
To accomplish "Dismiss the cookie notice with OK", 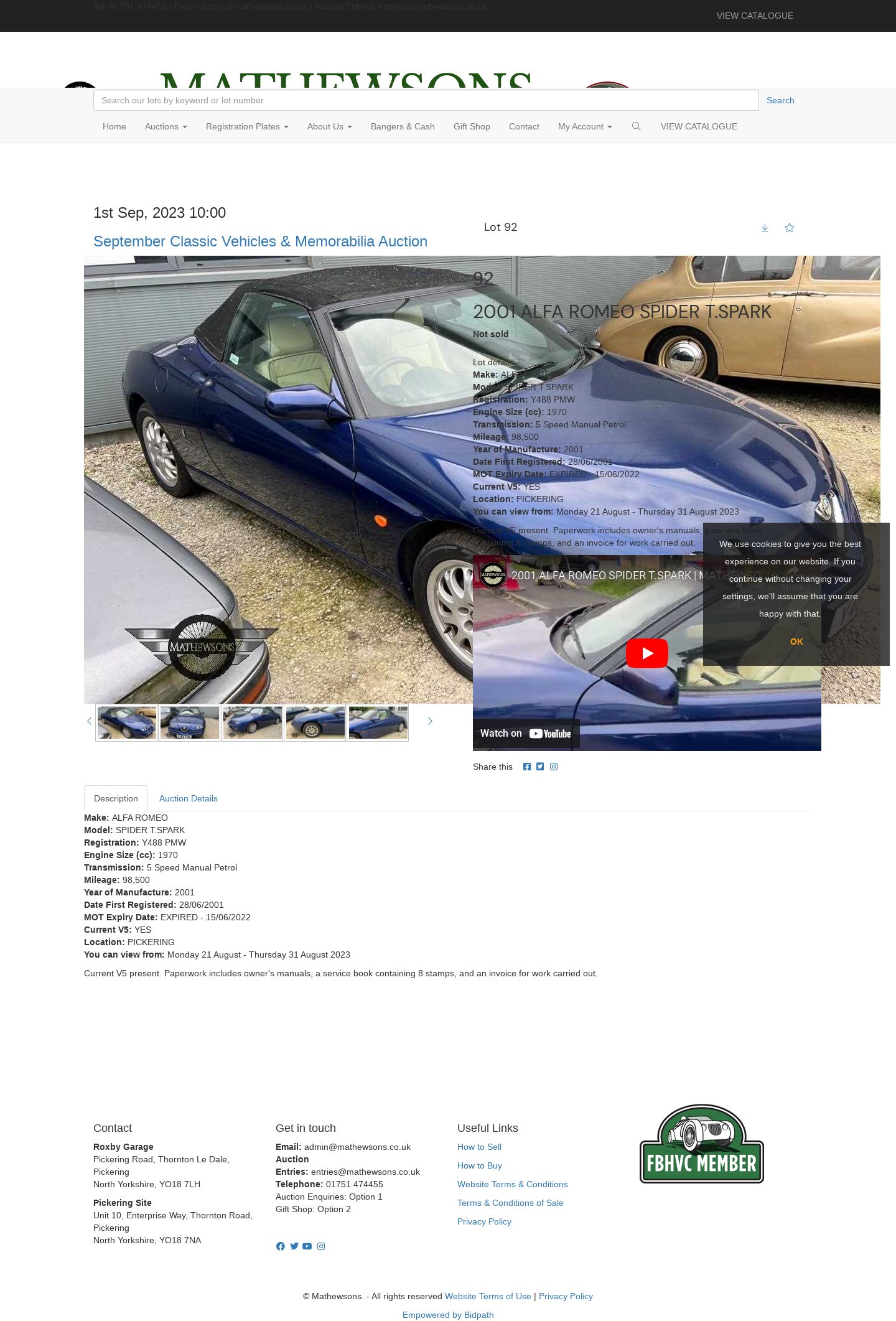I will (796, 642).
